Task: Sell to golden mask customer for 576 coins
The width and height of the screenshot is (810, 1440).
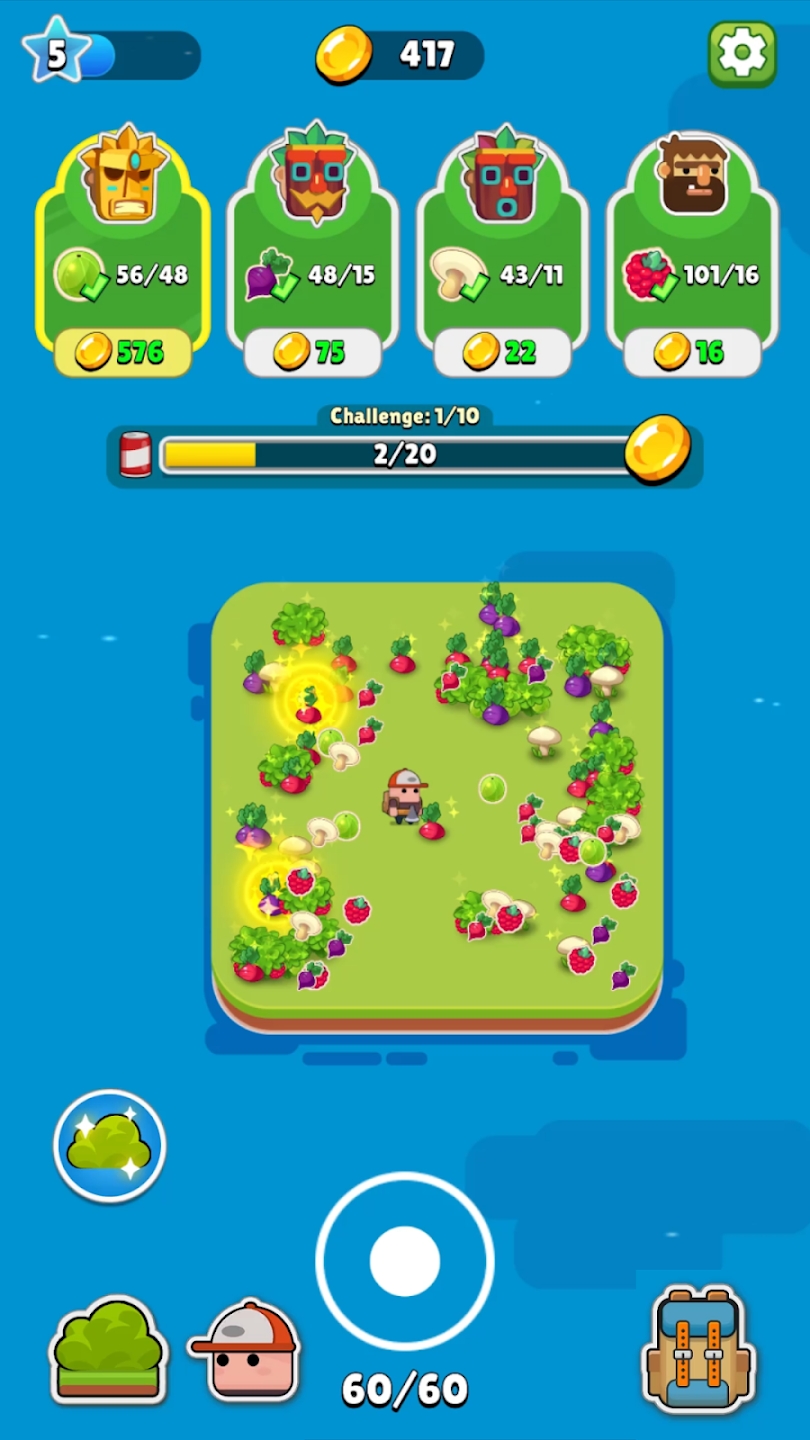Action: (123, 352)
